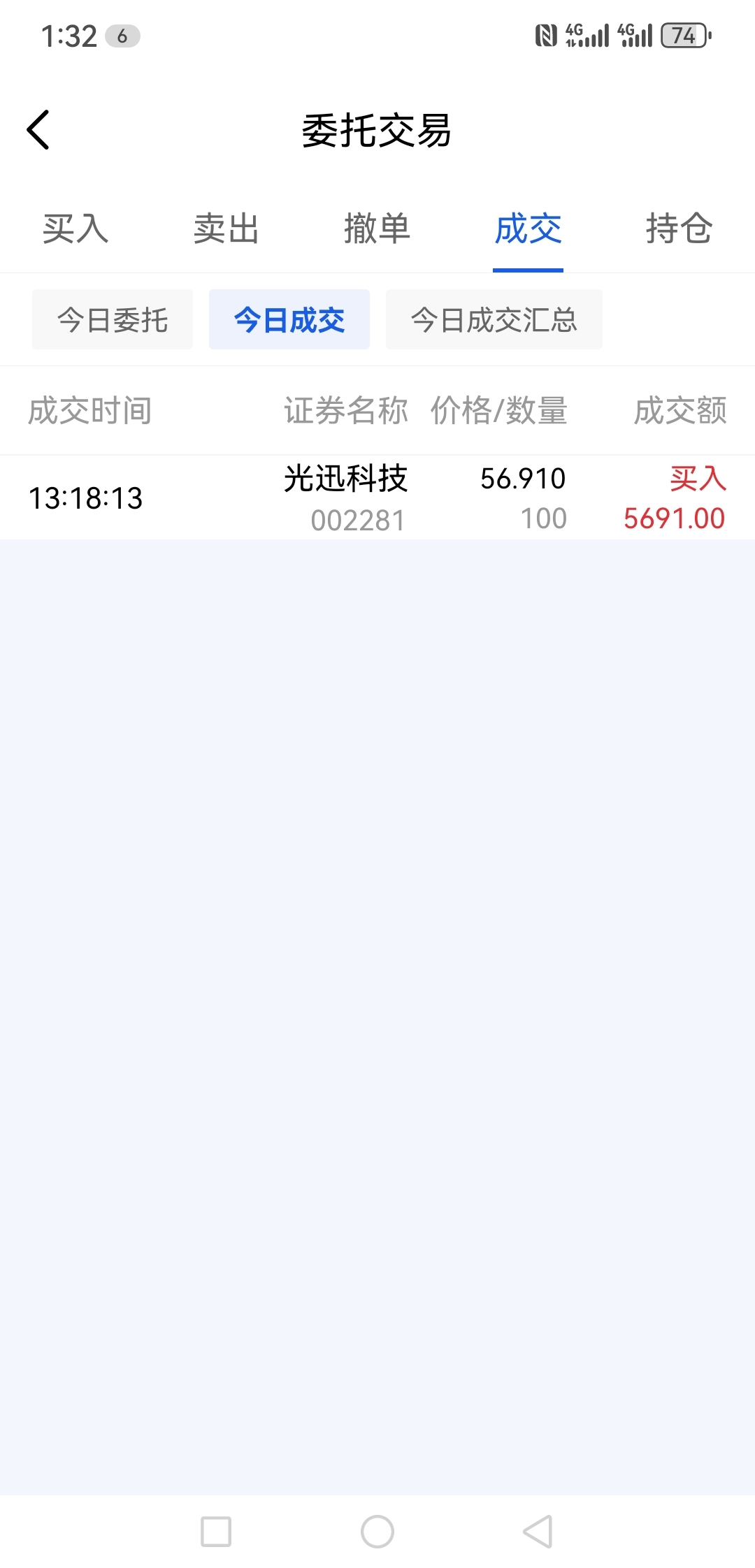The height and width of the screenshot is (1568, 755).
Task: Open the system recent apps view
Action: (x=216, y=1532)
